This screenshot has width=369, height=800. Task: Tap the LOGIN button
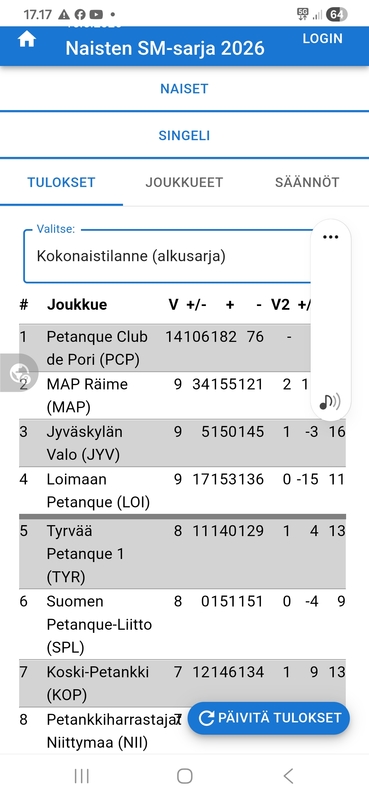[323, 39]
